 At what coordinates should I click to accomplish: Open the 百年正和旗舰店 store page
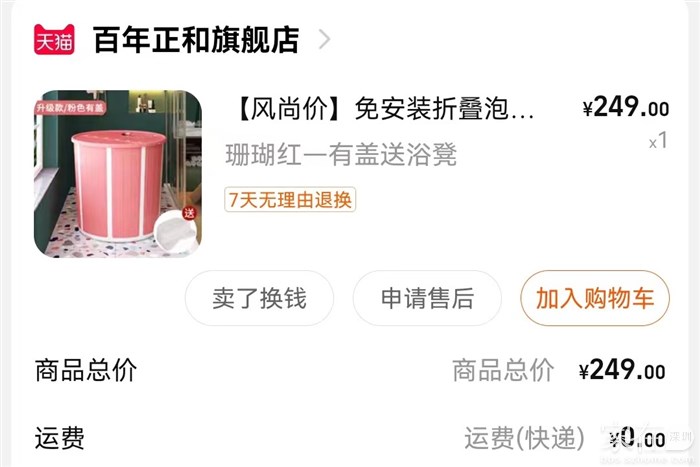click(x=196, y=40)
